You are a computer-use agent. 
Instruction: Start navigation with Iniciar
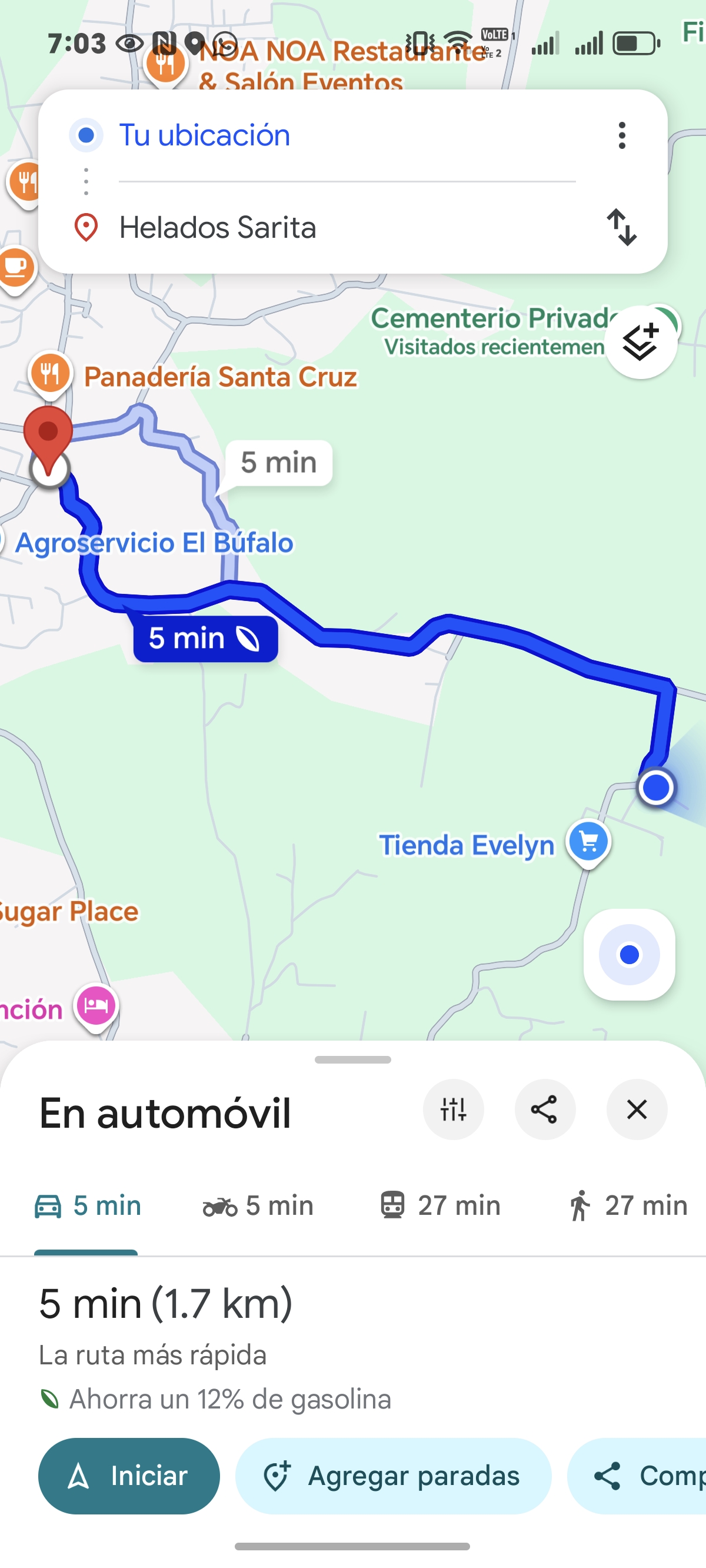pos(129,1476)
